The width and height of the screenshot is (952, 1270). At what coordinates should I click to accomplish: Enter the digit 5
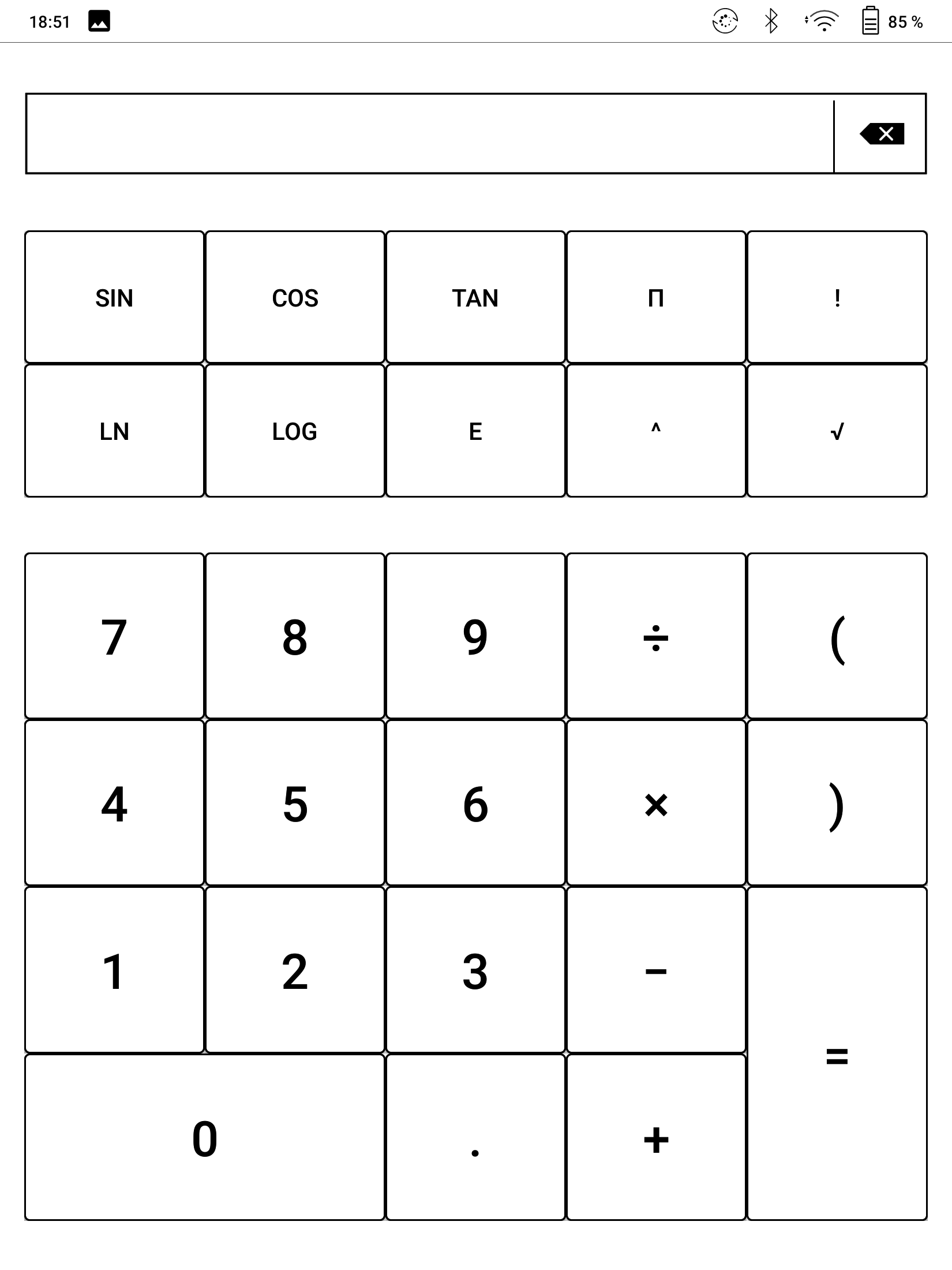(295, 803)
